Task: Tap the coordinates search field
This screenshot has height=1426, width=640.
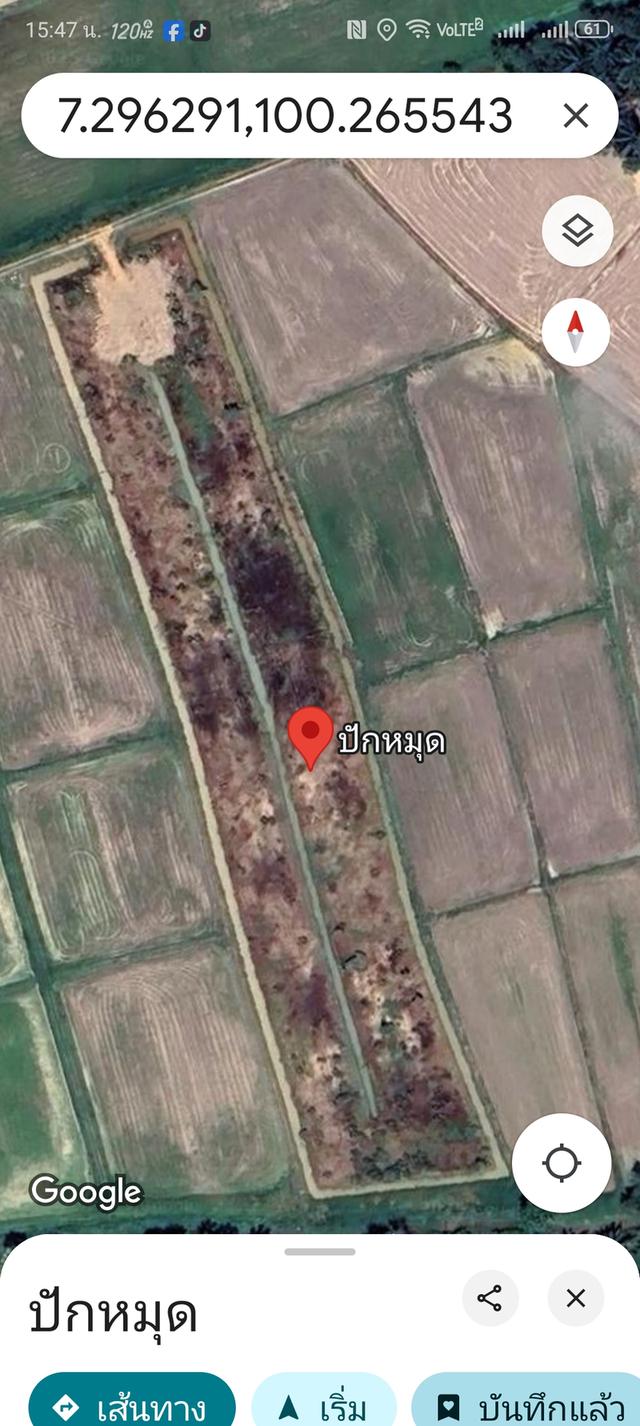Action: [285, 116]
